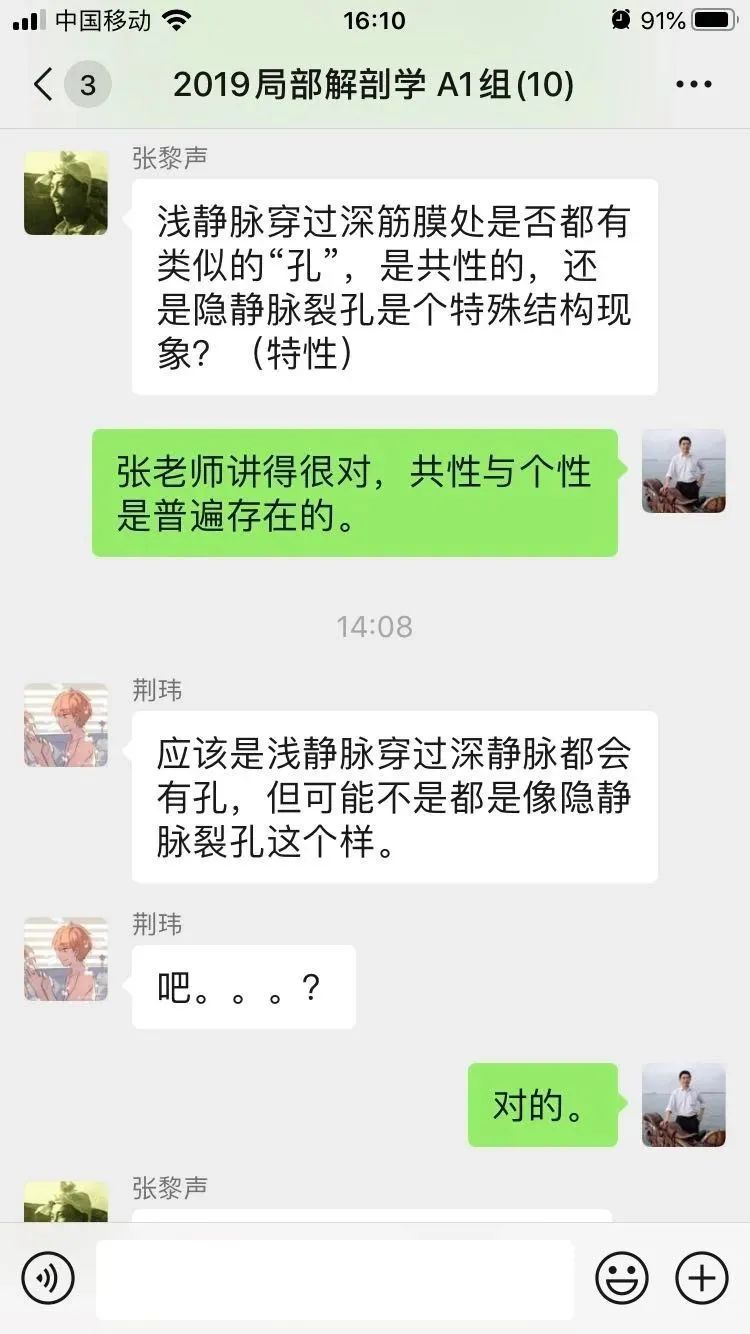Open the plus attachment menu

(702, 1278)
